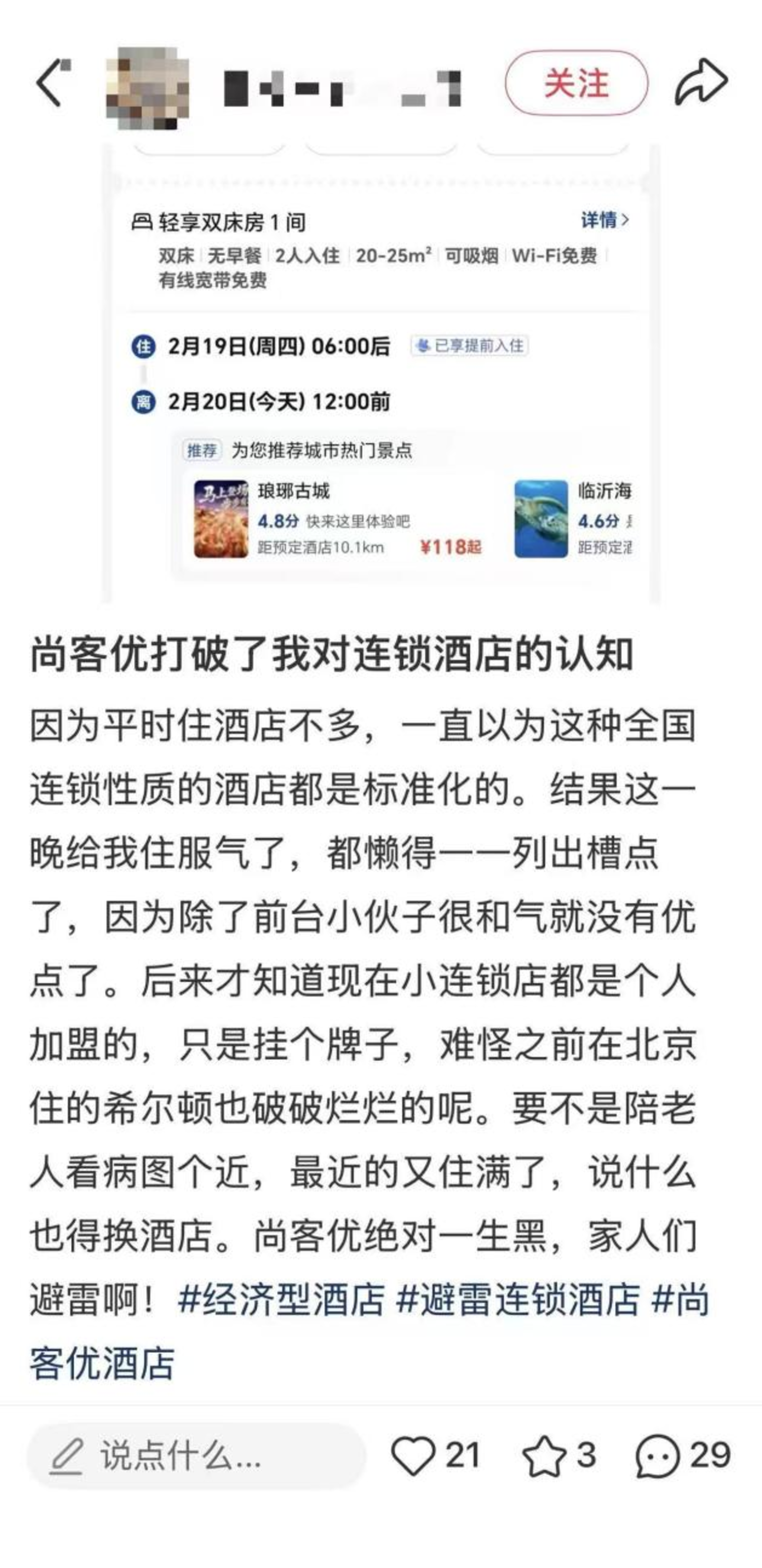
Task: Open the post author's avatar
Action: tap(147, 88)
